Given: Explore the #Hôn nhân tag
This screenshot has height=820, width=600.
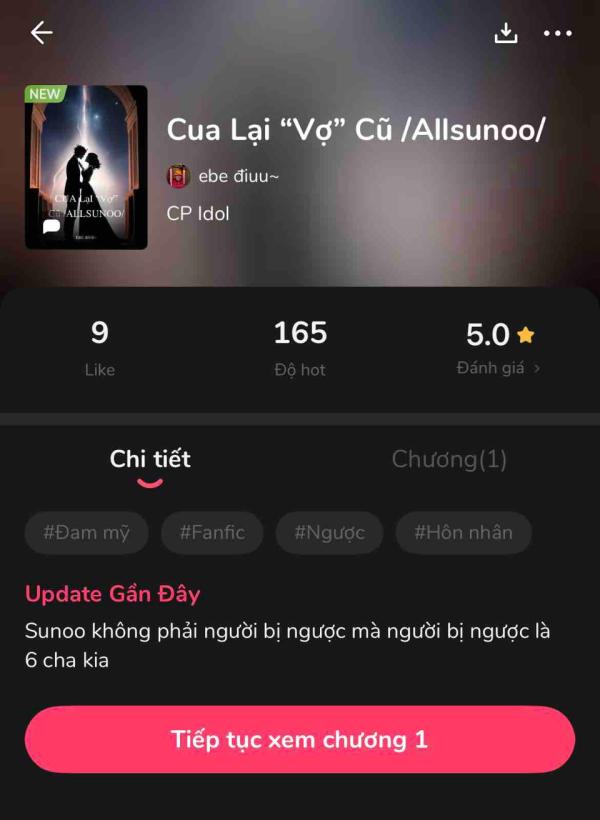Looking at the screenshot, I should click(463, 533).
